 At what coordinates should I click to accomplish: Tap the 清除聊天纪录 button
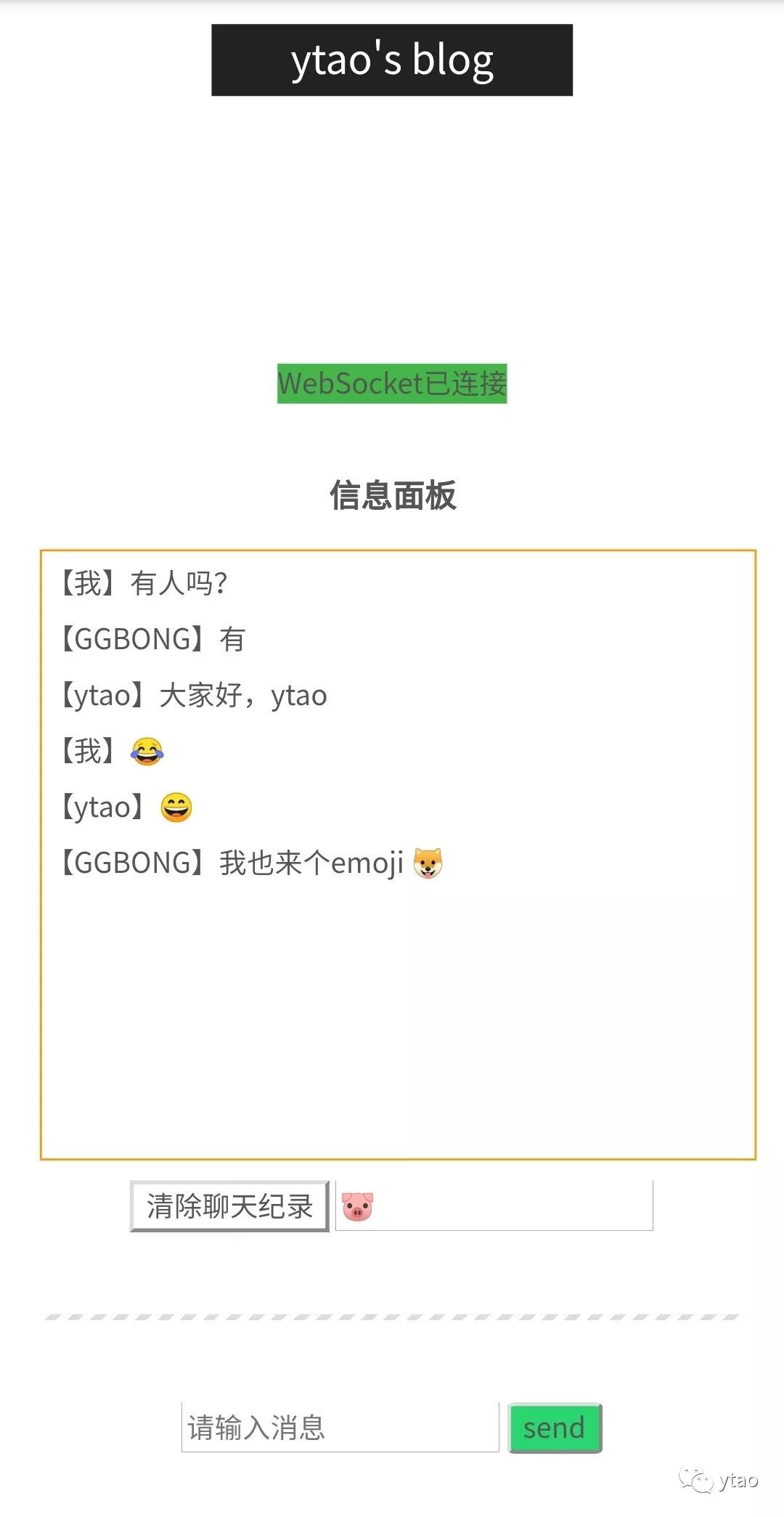[x=229, y=1206]
